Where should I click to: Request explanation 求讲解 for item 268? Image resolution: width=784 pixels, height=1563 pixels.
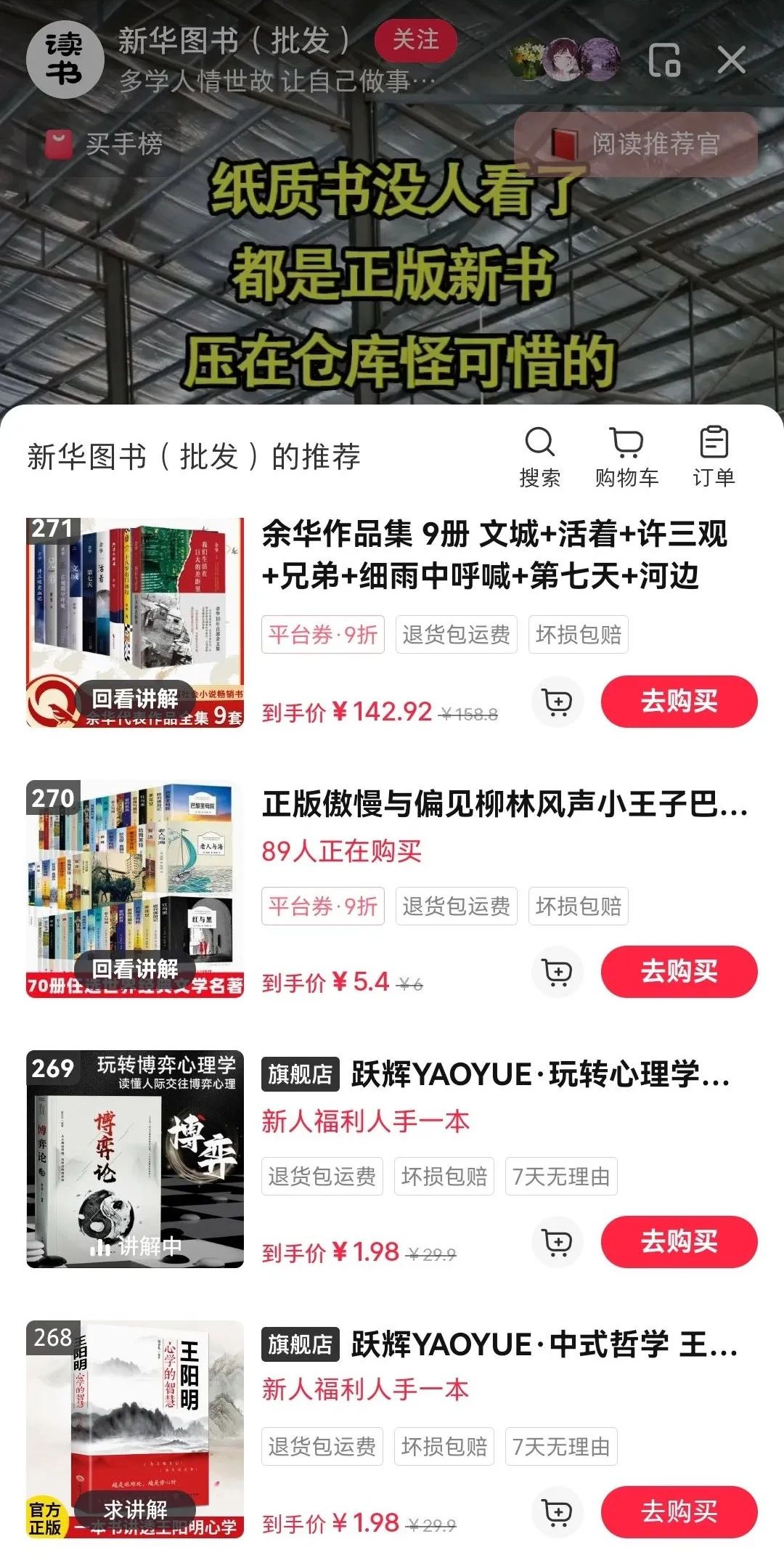[135, 1509]
